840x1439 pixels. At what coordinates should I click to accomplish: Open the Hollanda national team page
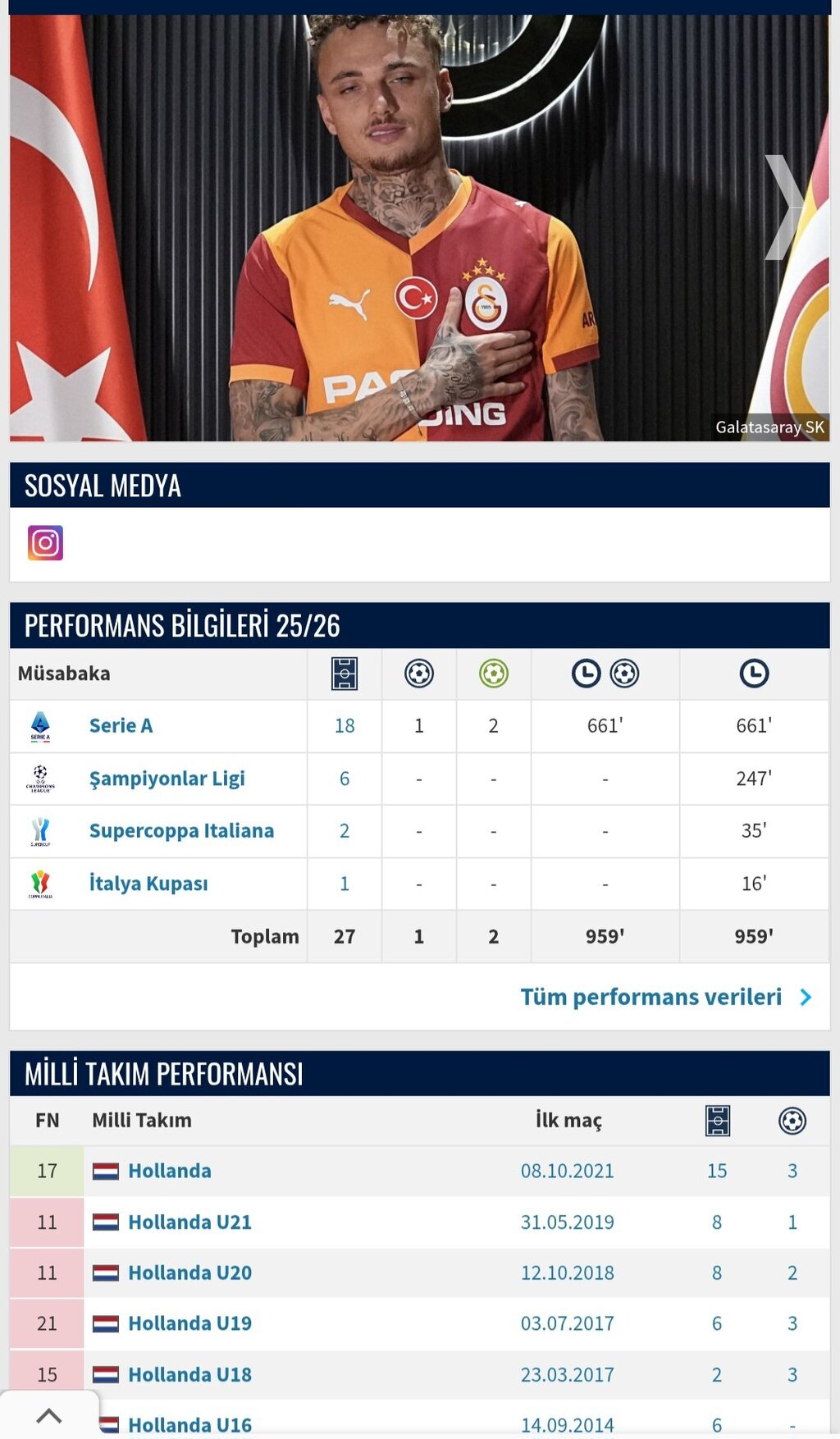click(x=169, y=1172)
